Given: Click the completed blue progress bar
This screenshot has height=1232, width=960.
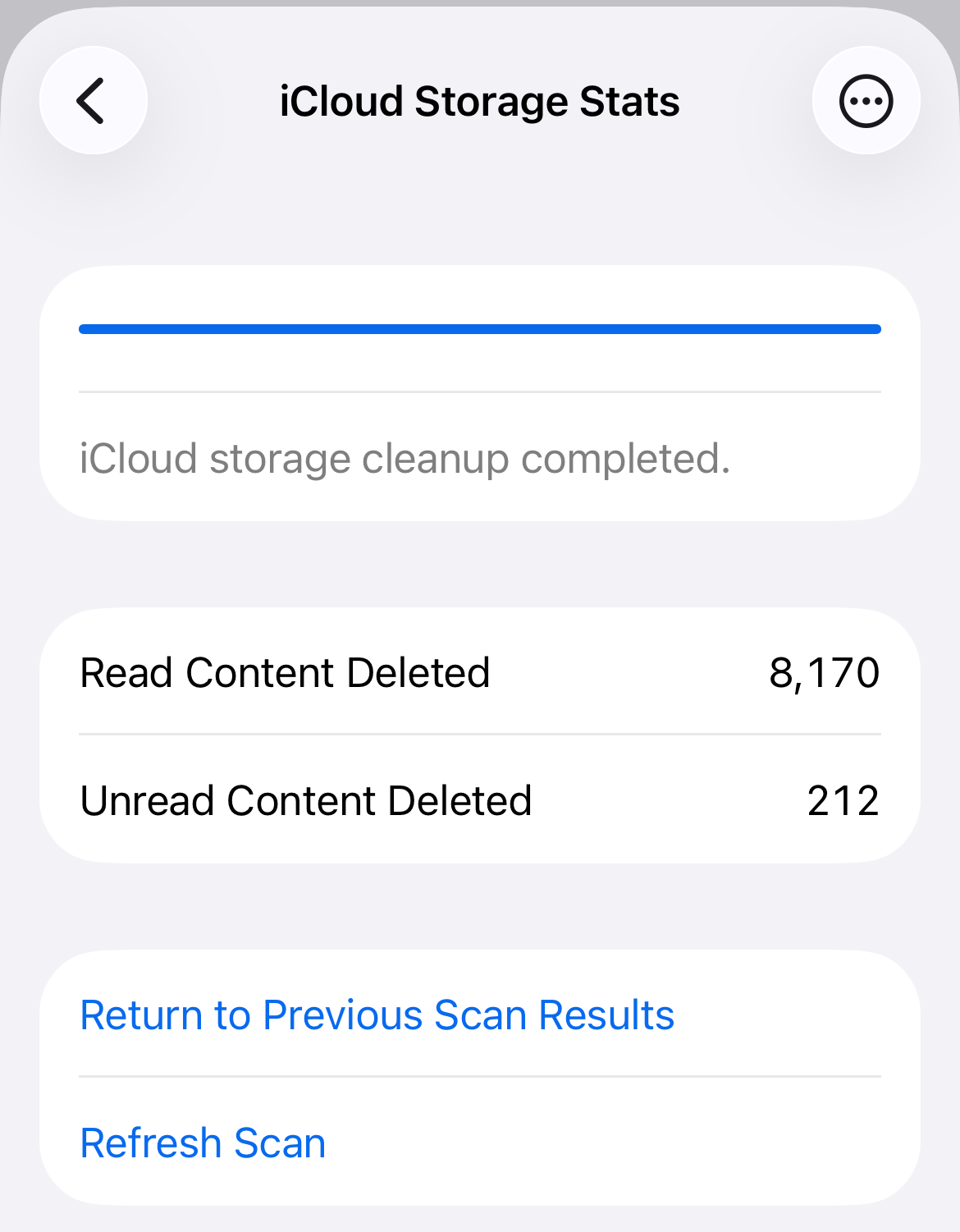Looking at the screenshot, I should coord(480,328).
